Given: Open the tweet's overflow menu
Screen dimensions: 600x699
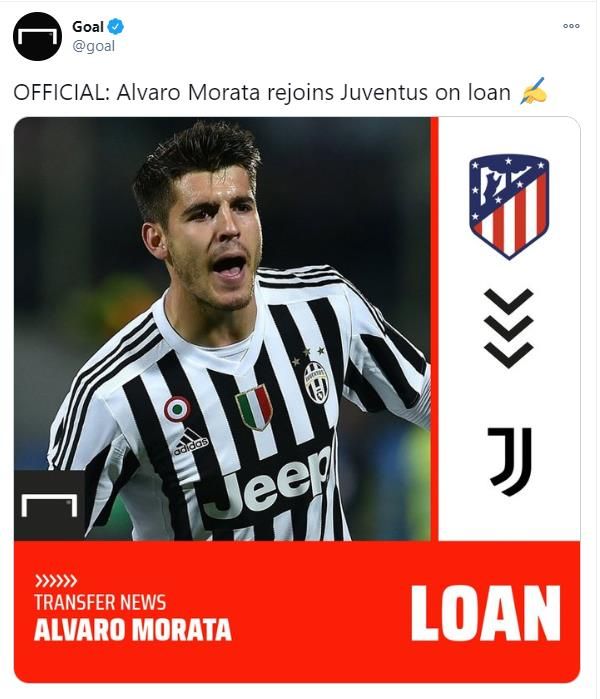Looking at the screenshot, I should pyautogui.click(x=571, y=27).
